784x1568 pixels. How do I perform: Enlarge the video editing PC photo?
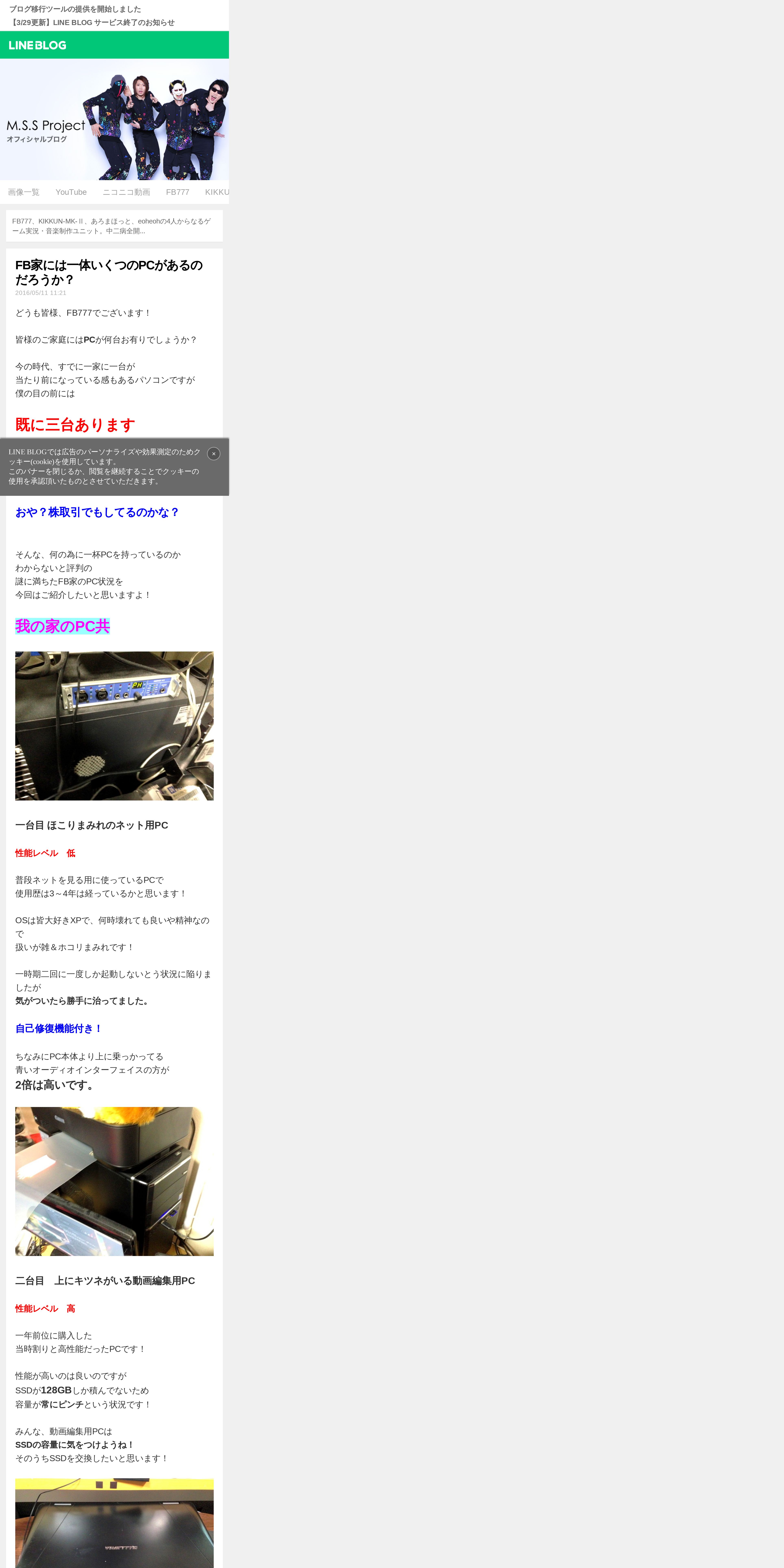coord(114,1181)
